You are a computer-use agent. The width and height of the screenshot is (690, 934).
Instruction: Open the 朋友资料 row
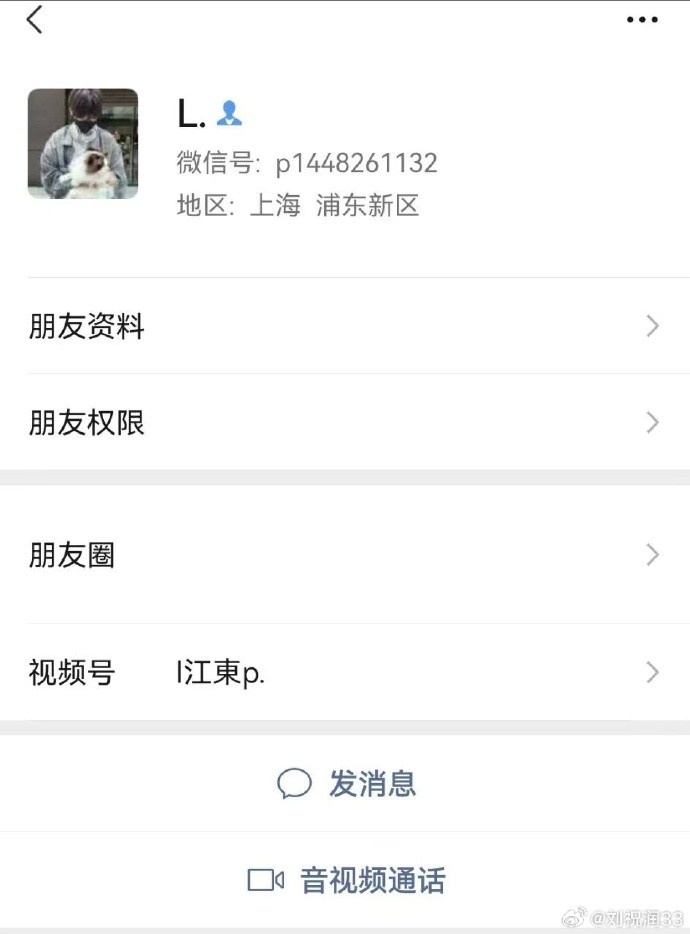[345, 326]
